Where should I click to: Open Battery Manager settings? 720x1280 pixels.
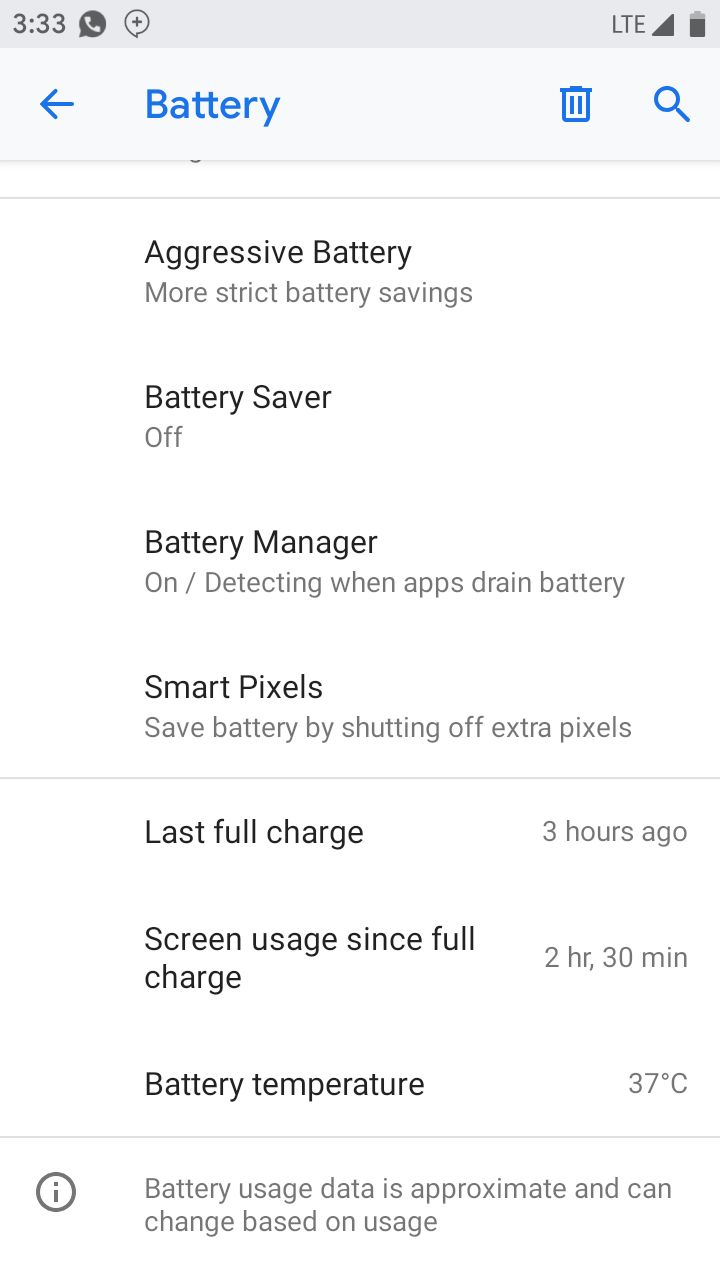point(360,561)
